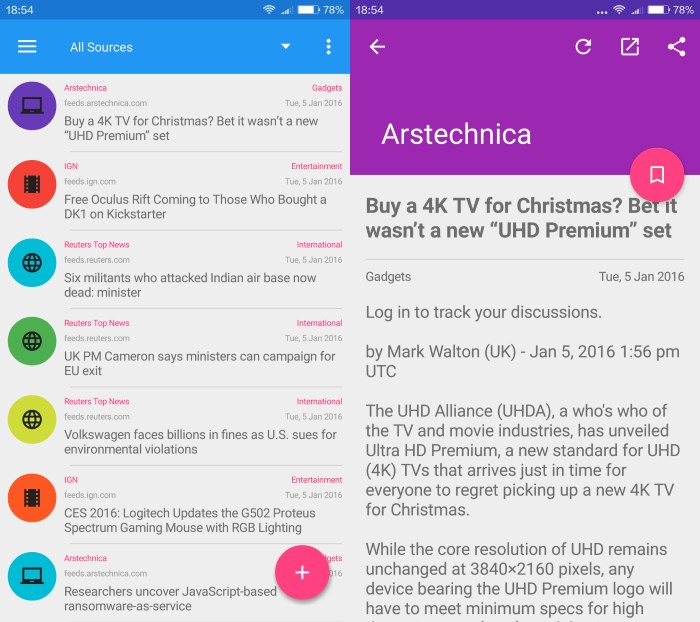Read Six militants attacked Indian air base
Image resolution: width=700 pixels, height=622 pixels.
(x=190, y=285)
